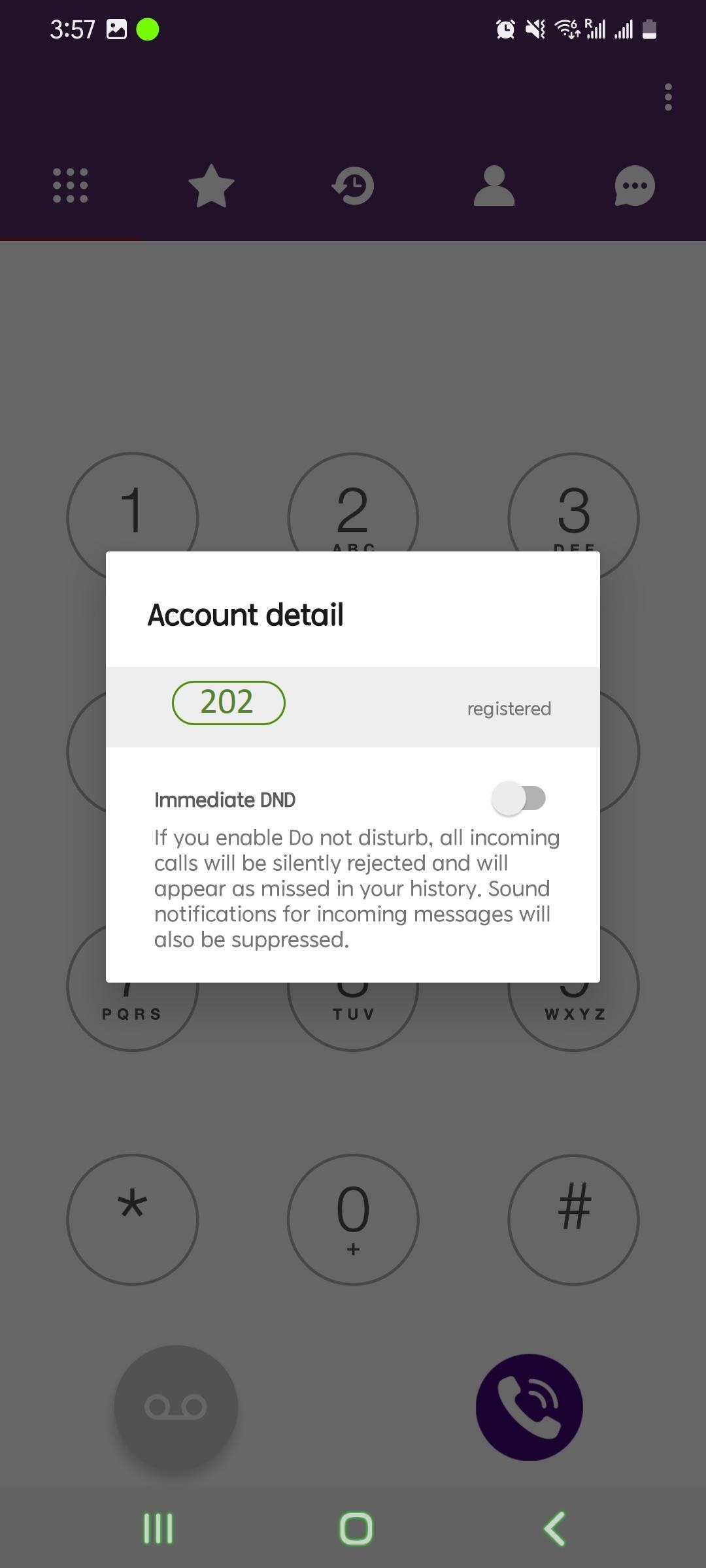Switch to the call history tab

tap(353, 186)
